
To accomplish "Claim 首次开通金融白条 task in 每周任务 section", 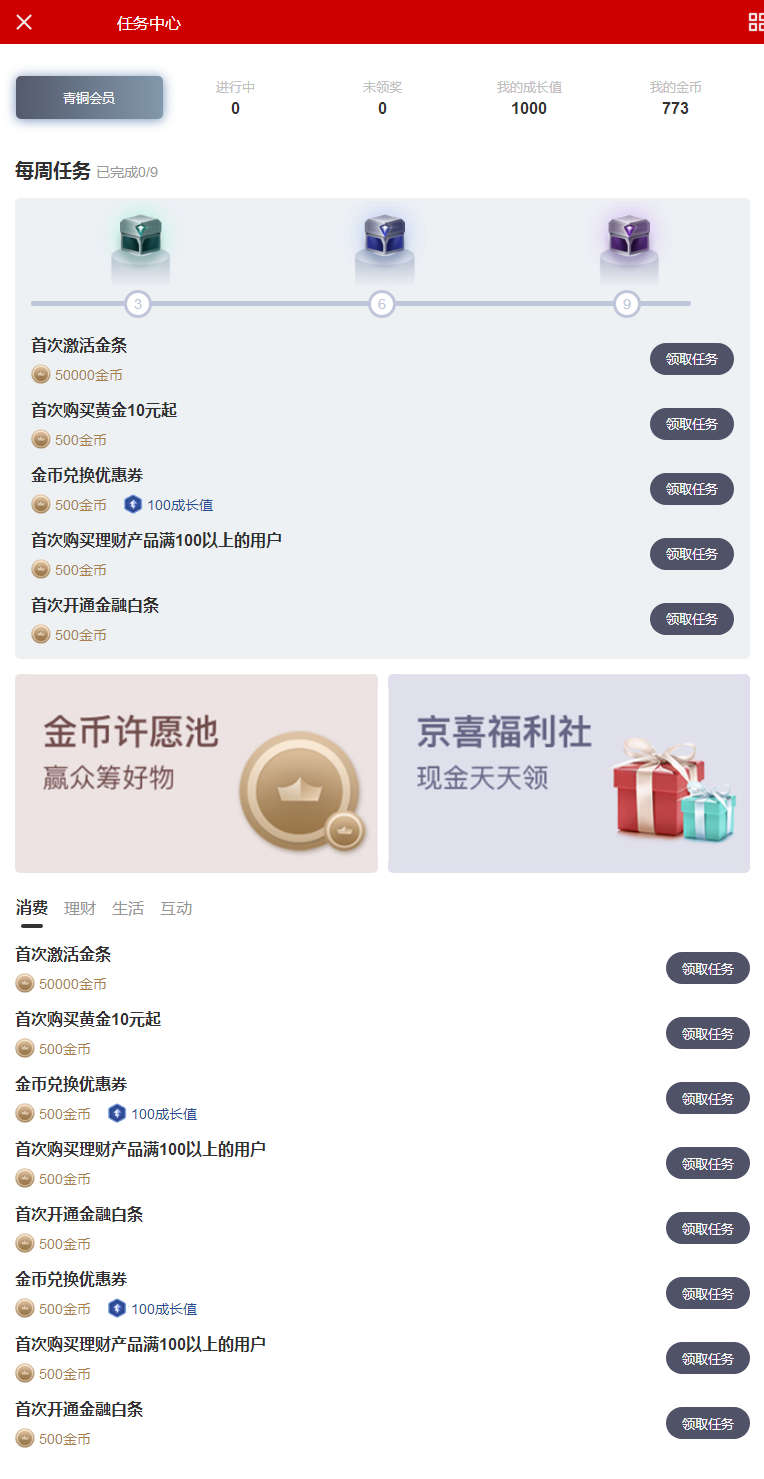I will [691, 619].
